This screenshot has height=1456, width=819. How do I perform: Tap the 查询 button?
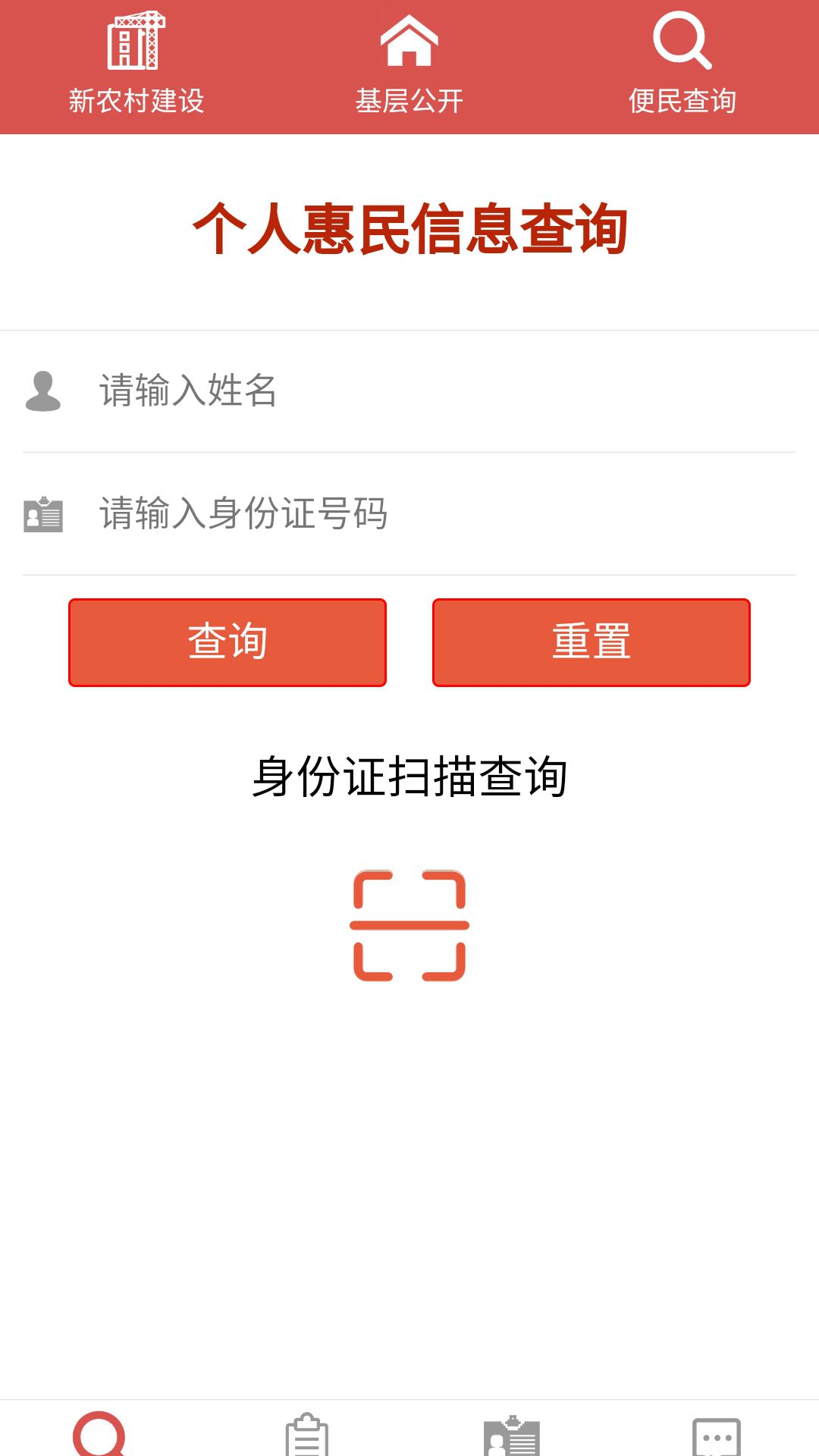(x=227, y=642)
